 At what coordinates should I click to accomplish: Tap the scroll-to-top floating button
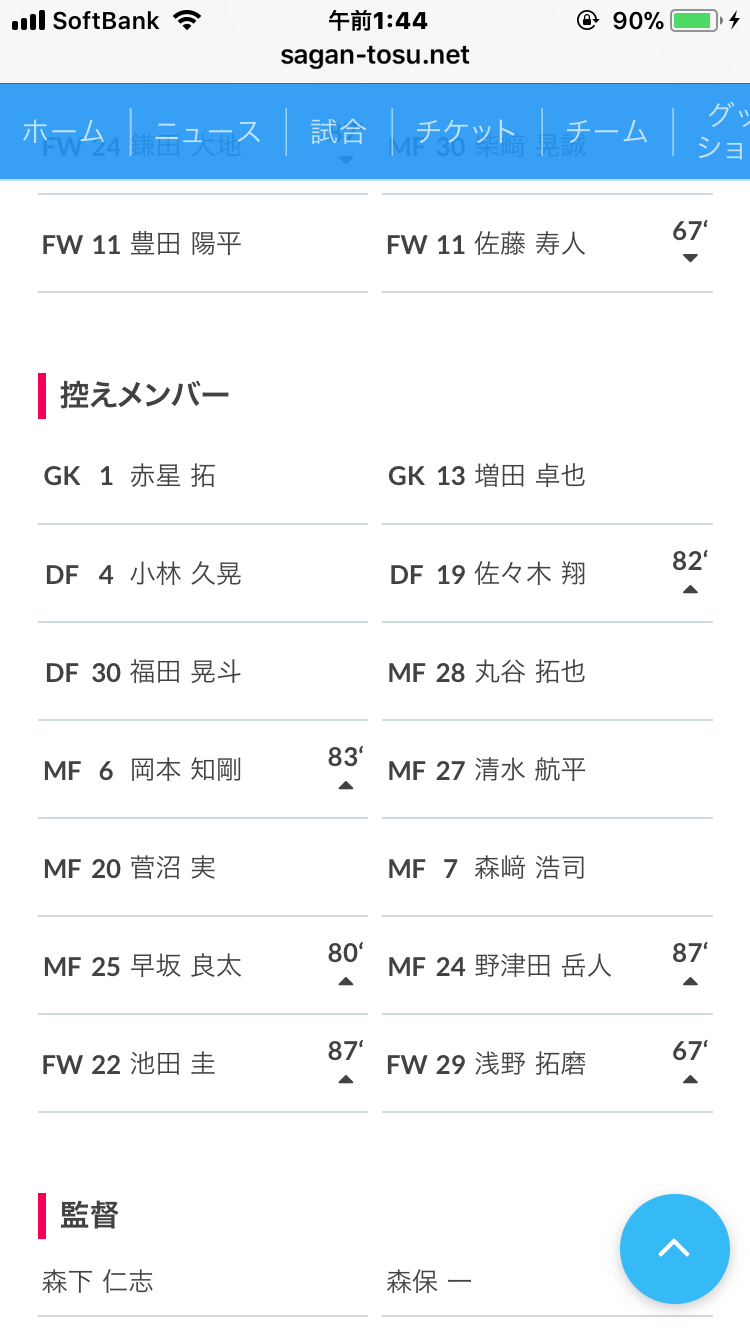(x=675, y=1249)
